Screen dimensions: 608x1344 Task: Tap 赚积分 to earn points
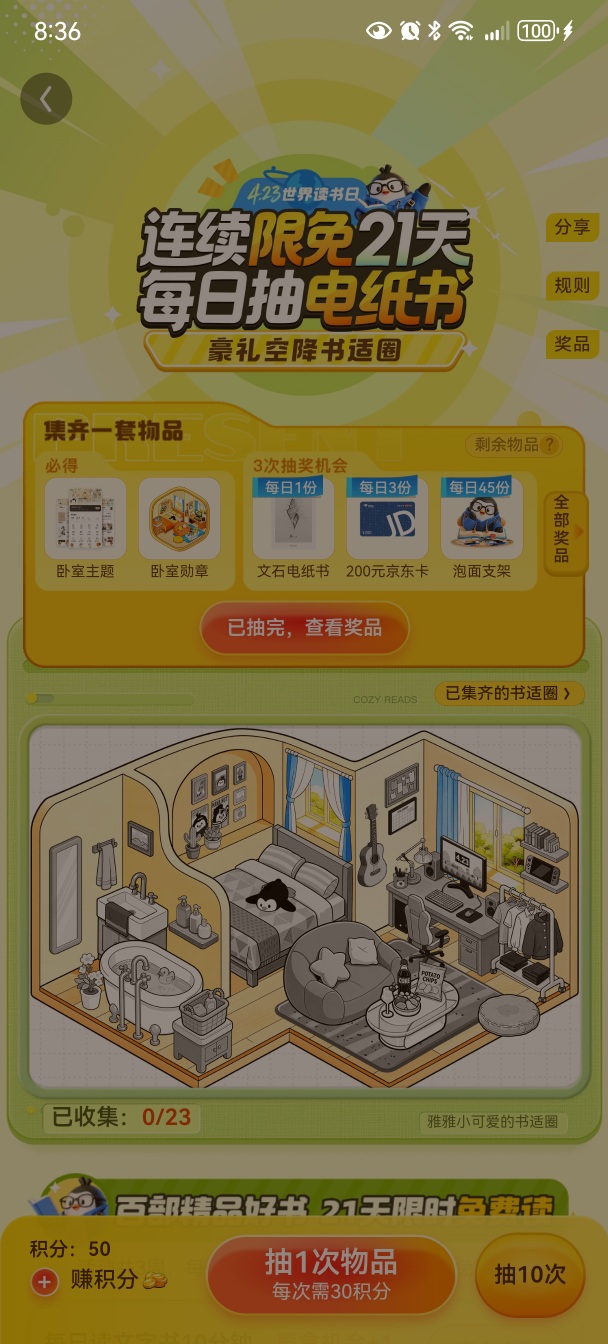(103, 1280)
